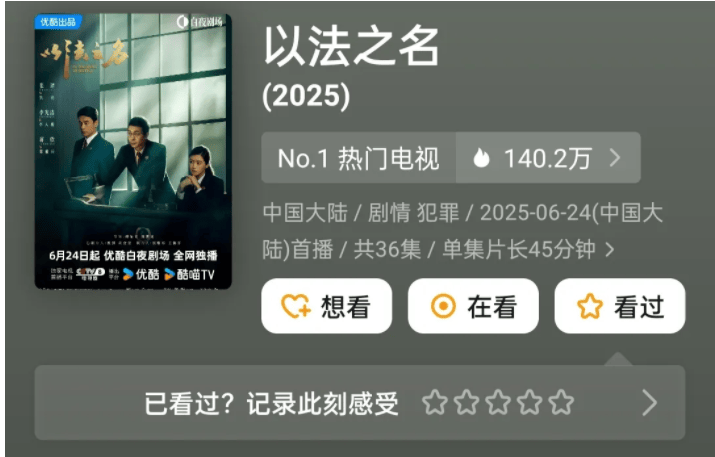Rate the show with five stars
715x457 pixels.
pyautogui.click(x=562, y=403)
